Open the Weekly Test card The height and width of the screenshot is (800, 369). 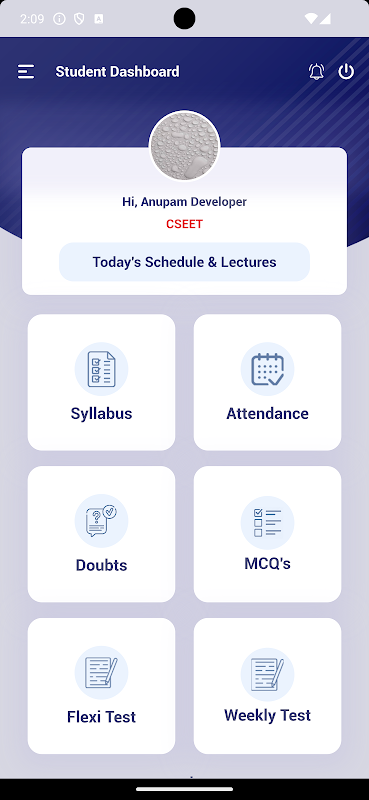(267, 686)
